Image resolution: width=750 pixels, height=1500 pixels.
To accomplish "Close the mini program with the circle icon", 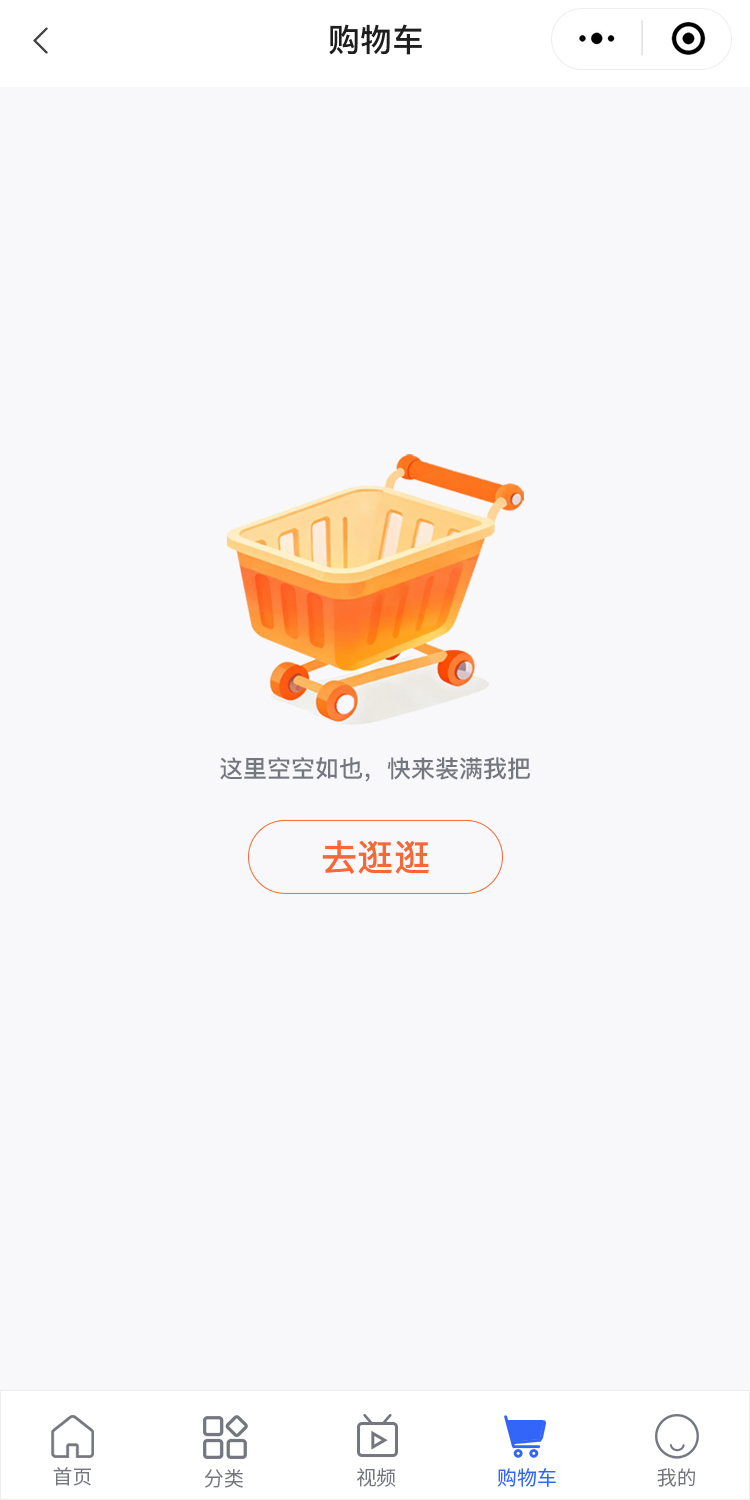I will 688,39.
